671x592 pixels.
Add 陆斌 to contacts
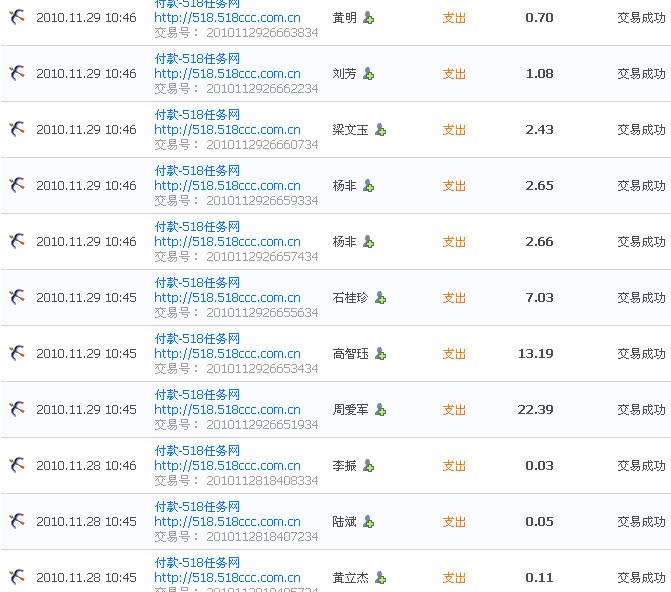(368, 522)
